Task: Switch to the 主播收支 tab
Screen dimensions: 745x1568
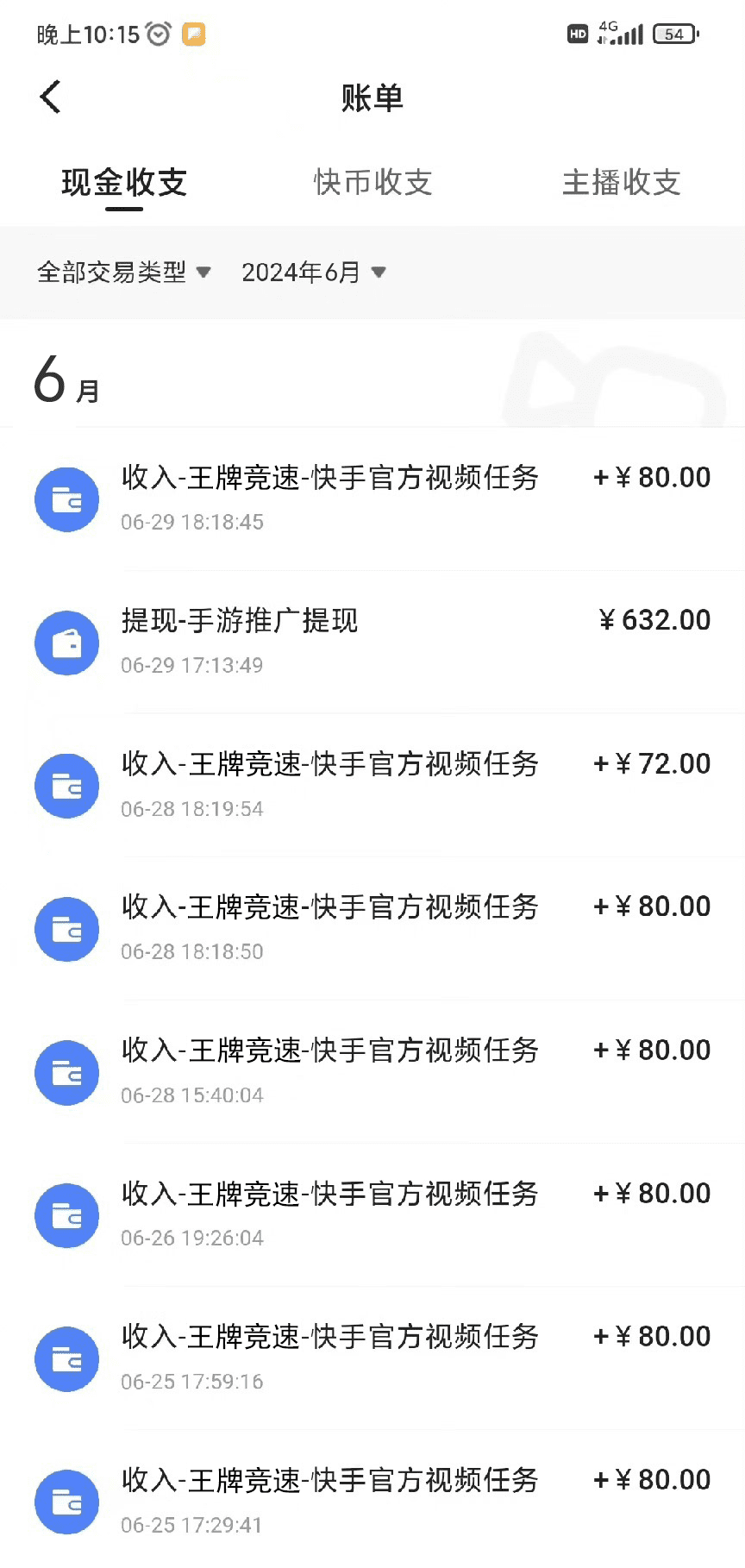Action: click(x=621, y=183)
